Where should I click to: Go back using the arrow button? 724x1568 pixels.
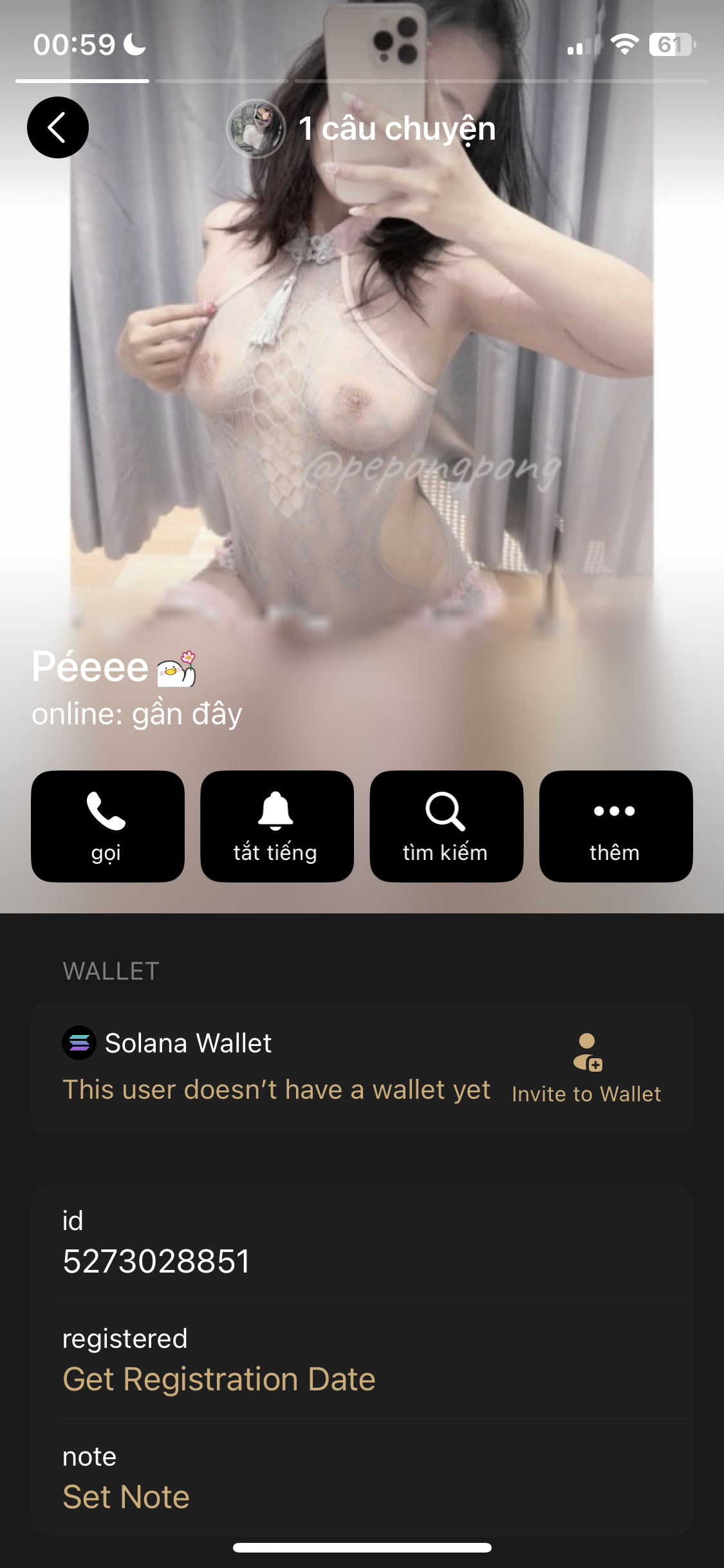58,127
